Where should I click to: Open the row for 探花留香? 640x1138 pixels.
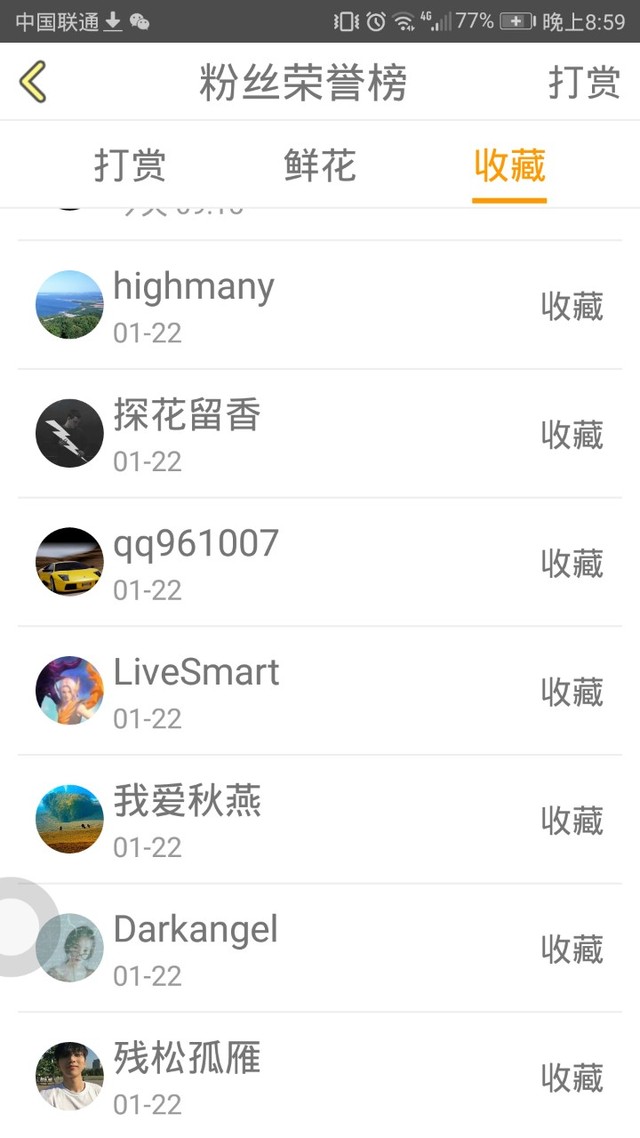tap(320, 433)
